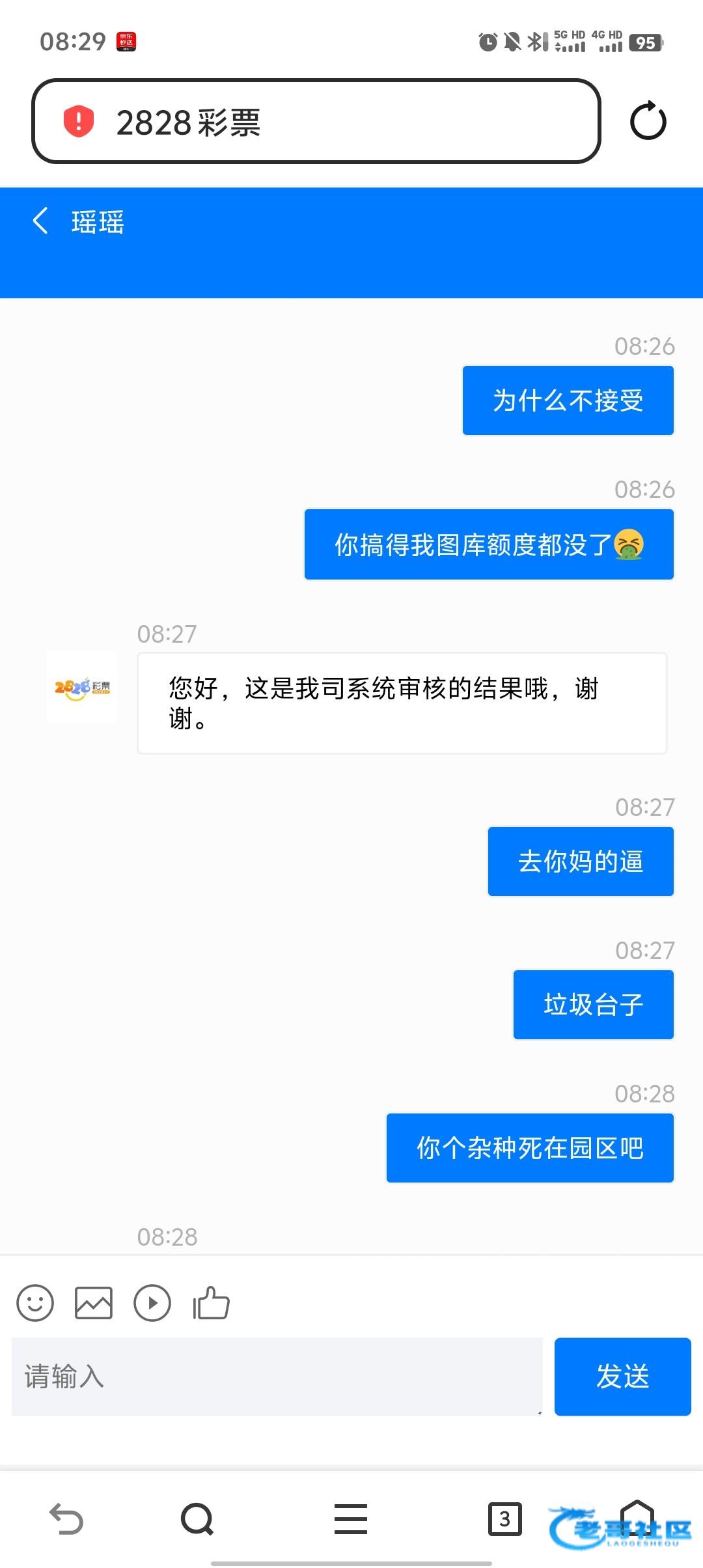
Task: Open the browser search
Action: point(197,1519)
